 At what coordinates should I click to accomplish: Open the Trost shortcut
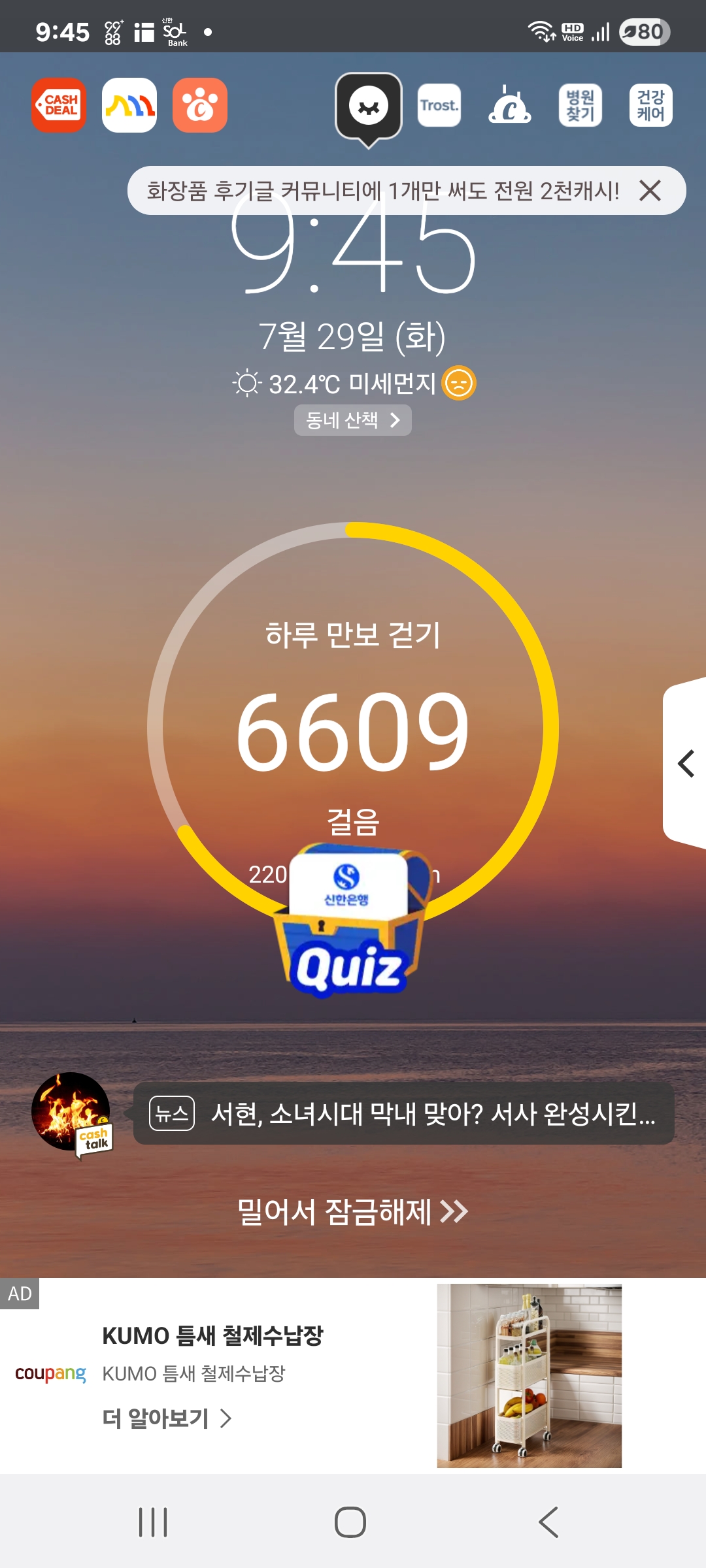pyautogui.click(x=439, y=105)
